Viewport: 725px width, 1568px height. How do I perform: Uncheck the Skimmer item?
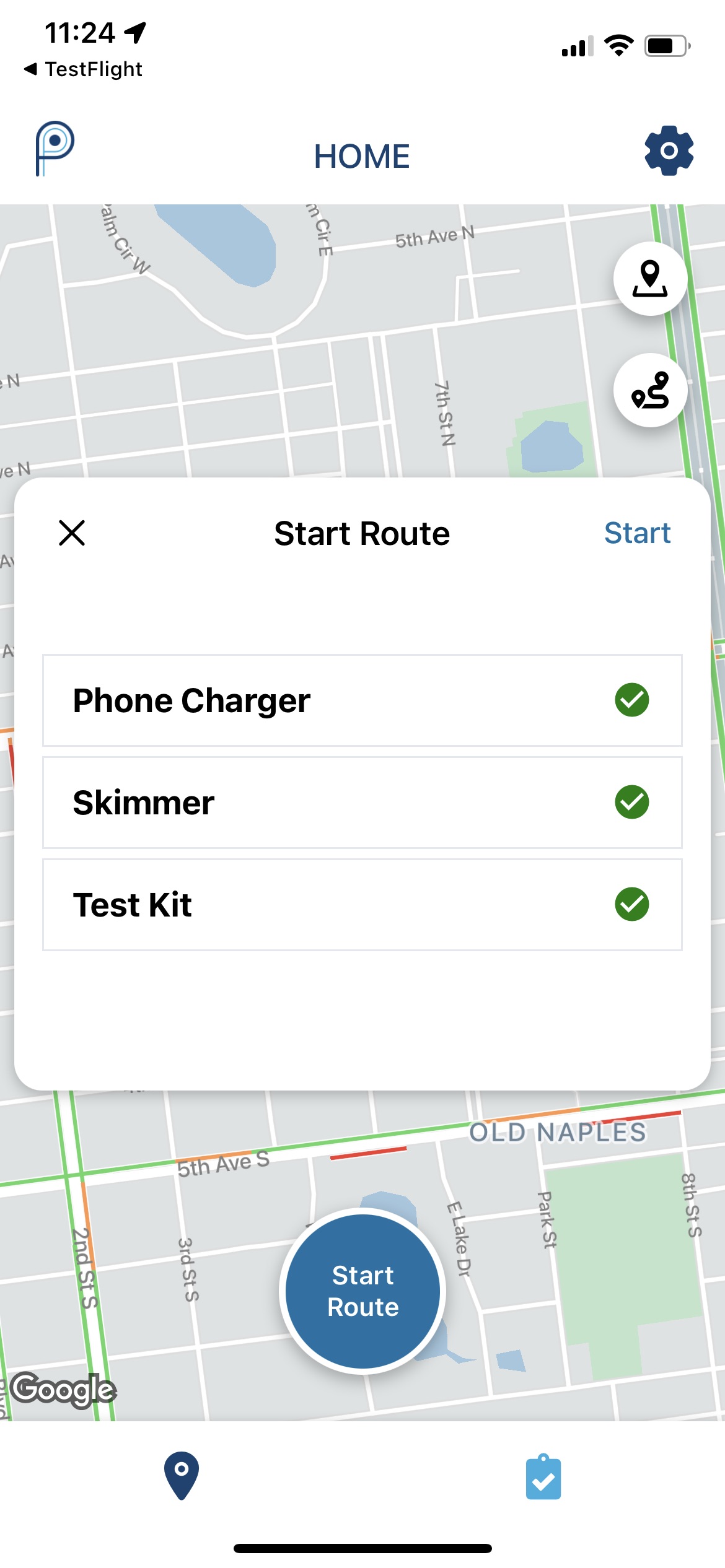tap(631, 802)
